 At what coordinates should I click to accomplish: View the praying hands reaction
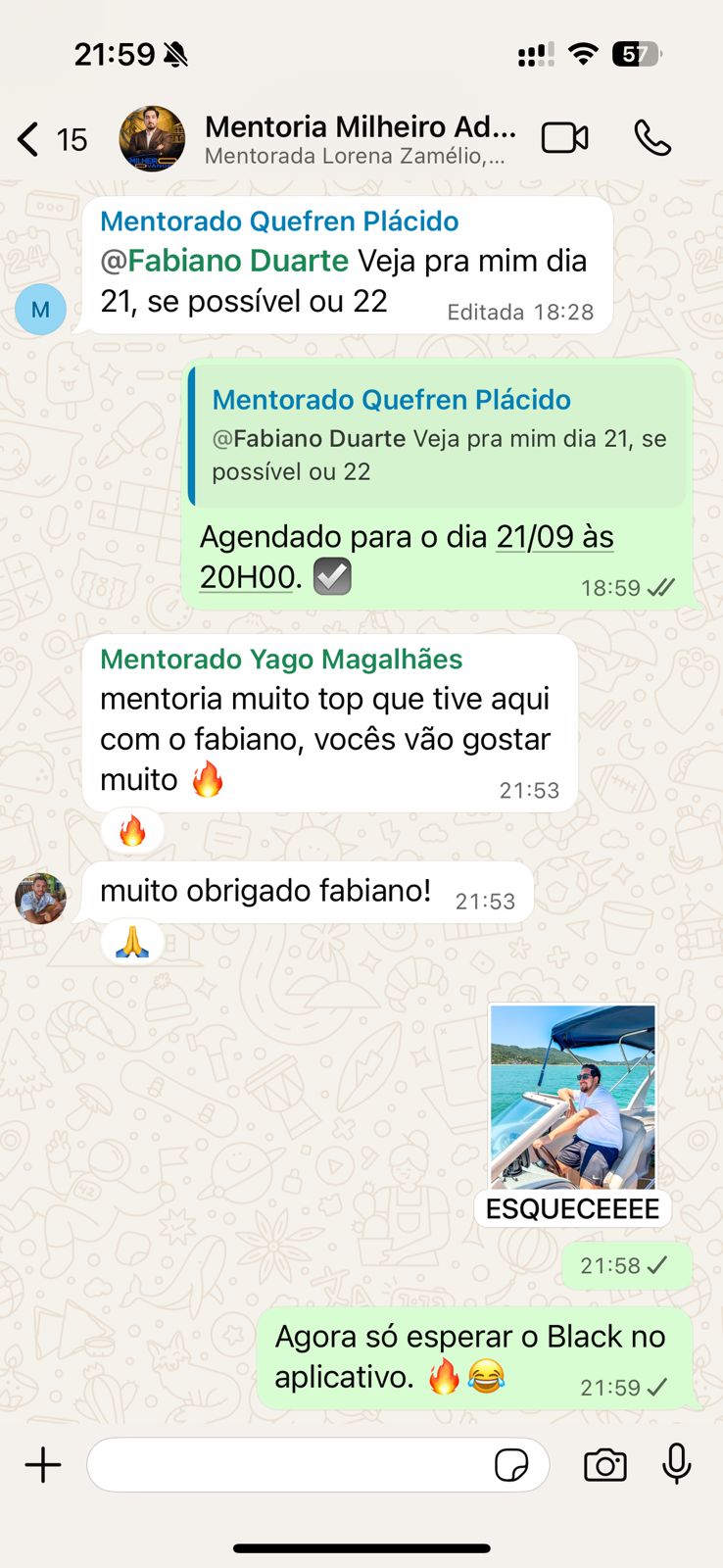[x=132, y=942]
